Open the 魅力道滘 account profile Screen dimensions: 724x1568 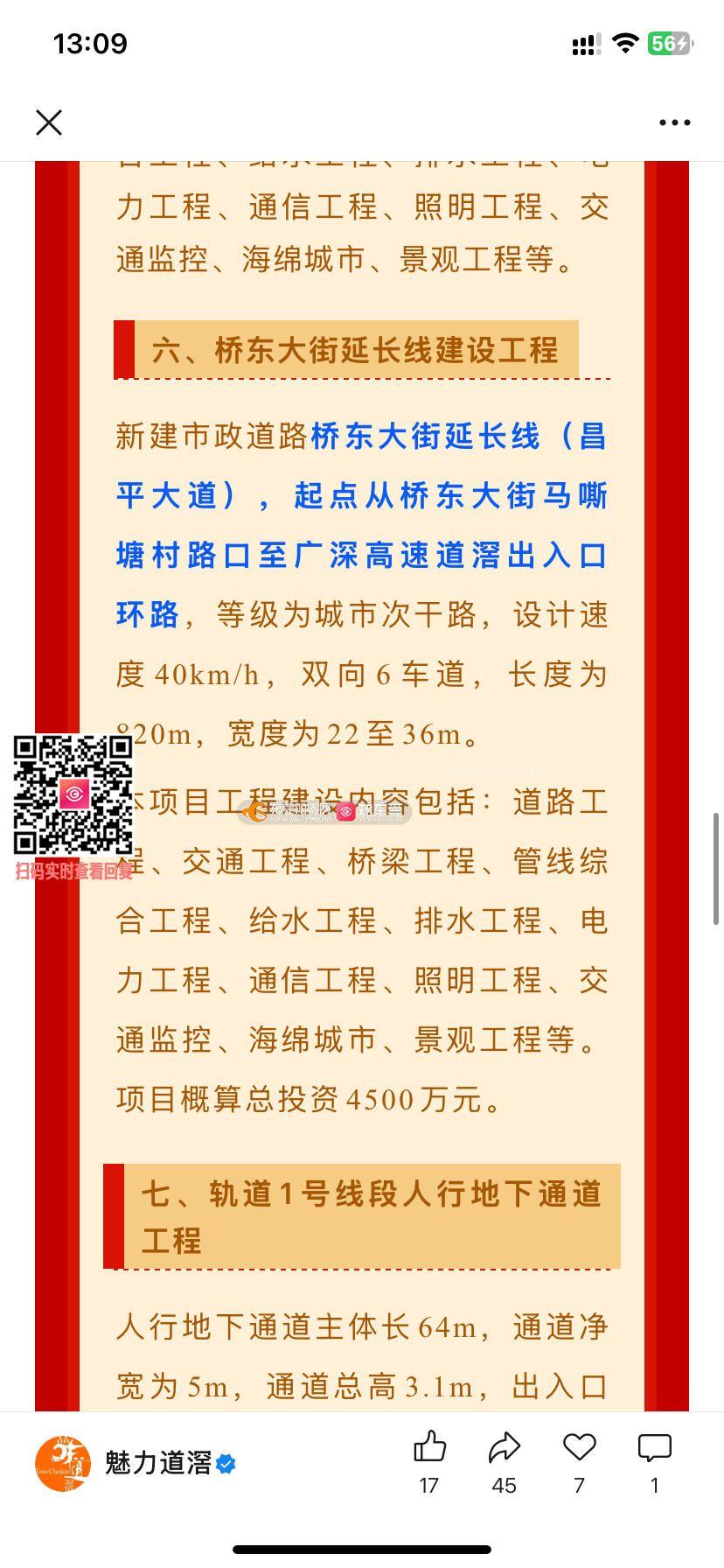(x=136, y=1462)
